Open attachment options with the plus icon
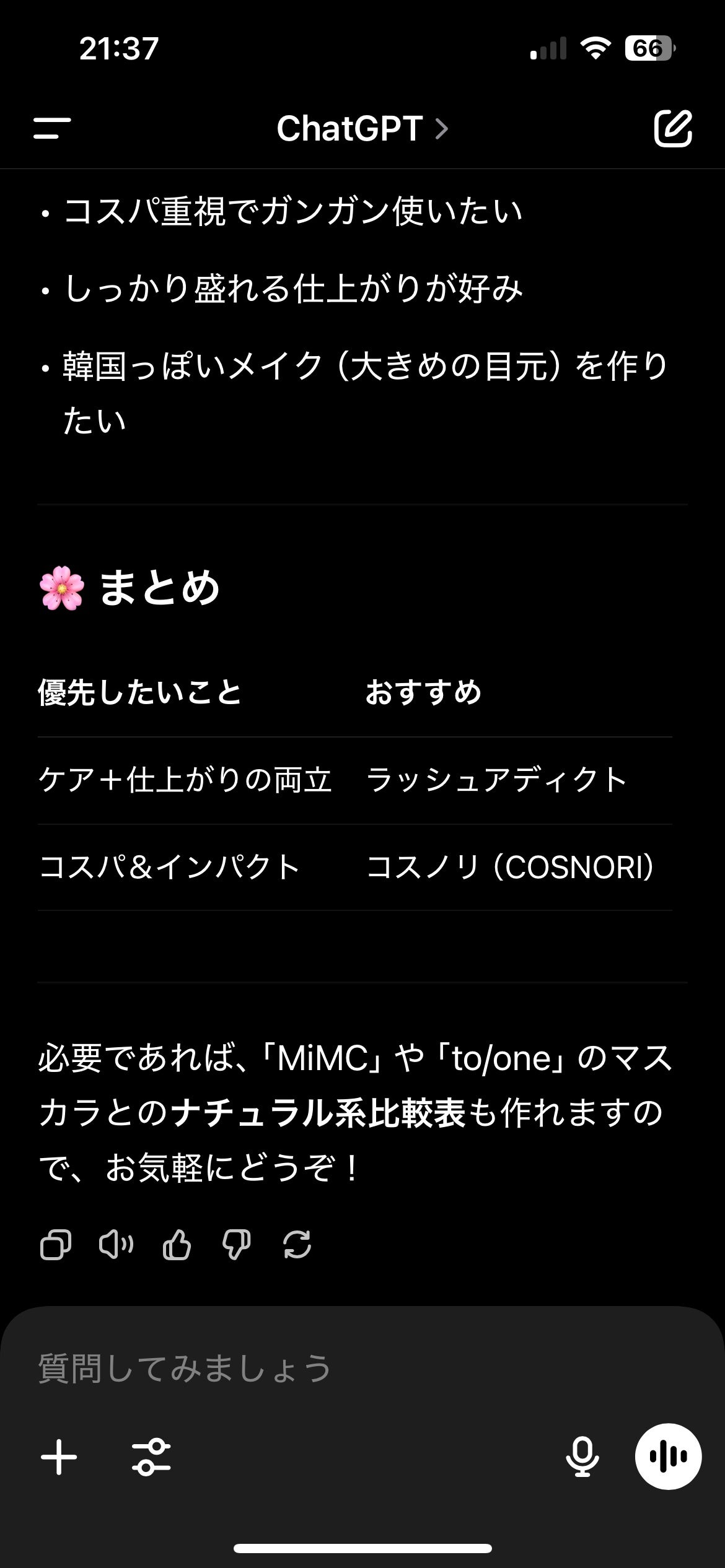This screenshot has width=725, height=1568. [59, 1454]
